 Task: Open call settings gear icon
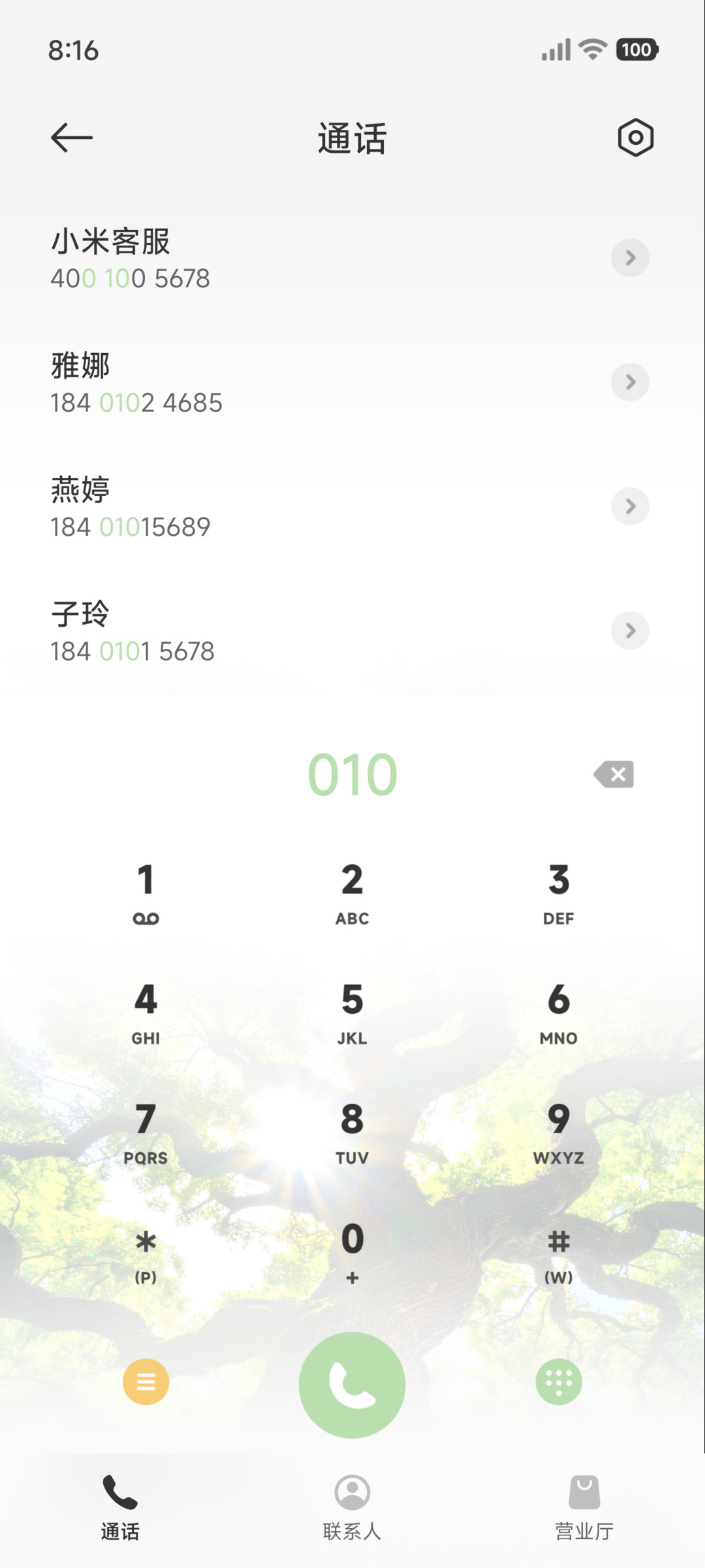pyautogui.click(x=635, y=138)
